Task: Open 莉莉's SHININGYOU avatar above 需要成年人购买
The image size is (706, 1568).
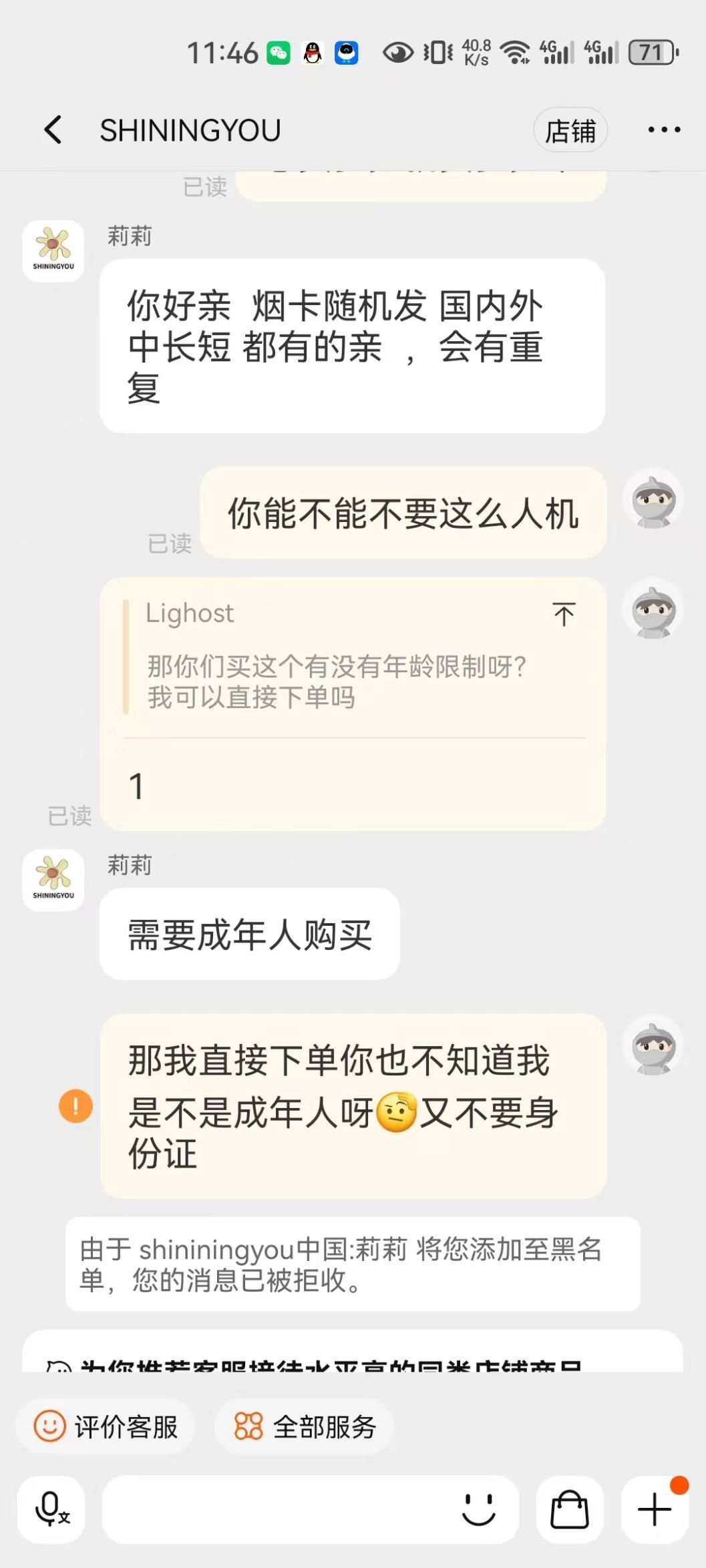Action: point(53,880)
